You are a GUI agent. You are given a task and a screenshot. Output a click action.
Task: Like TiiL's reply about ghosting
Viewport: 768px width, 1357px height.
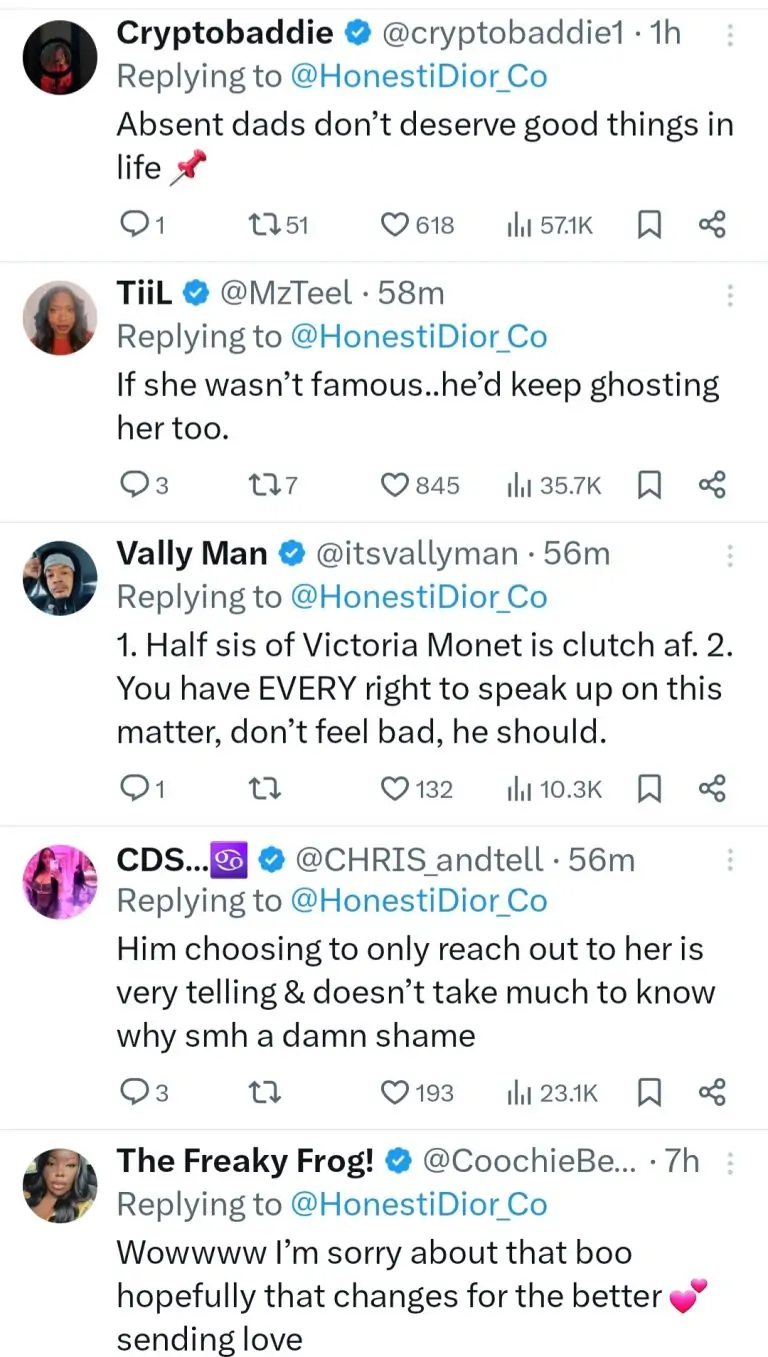click(x=396, y=486)
